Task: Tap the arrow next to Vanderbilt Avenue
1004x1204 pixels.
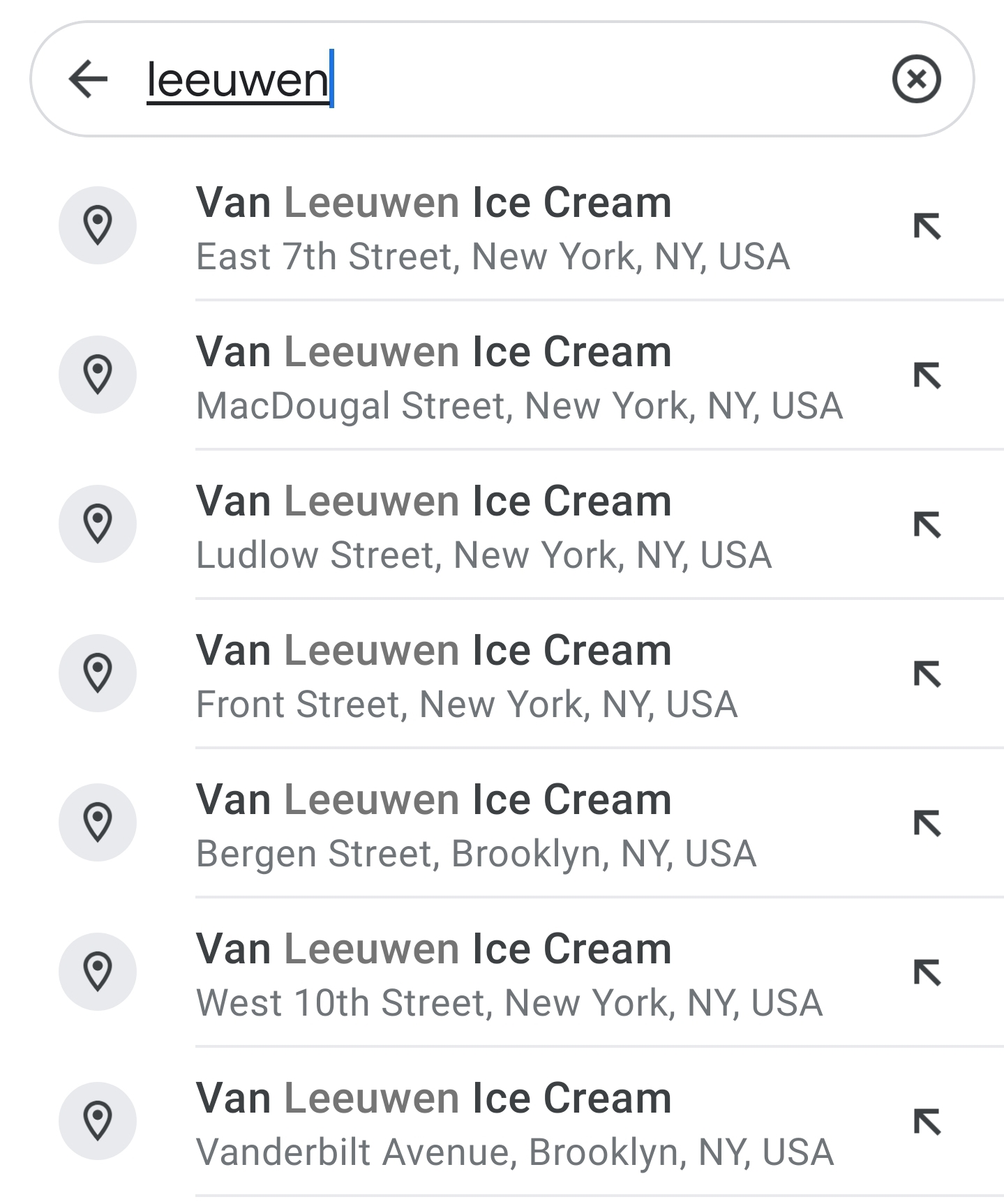Action: 927,1122
